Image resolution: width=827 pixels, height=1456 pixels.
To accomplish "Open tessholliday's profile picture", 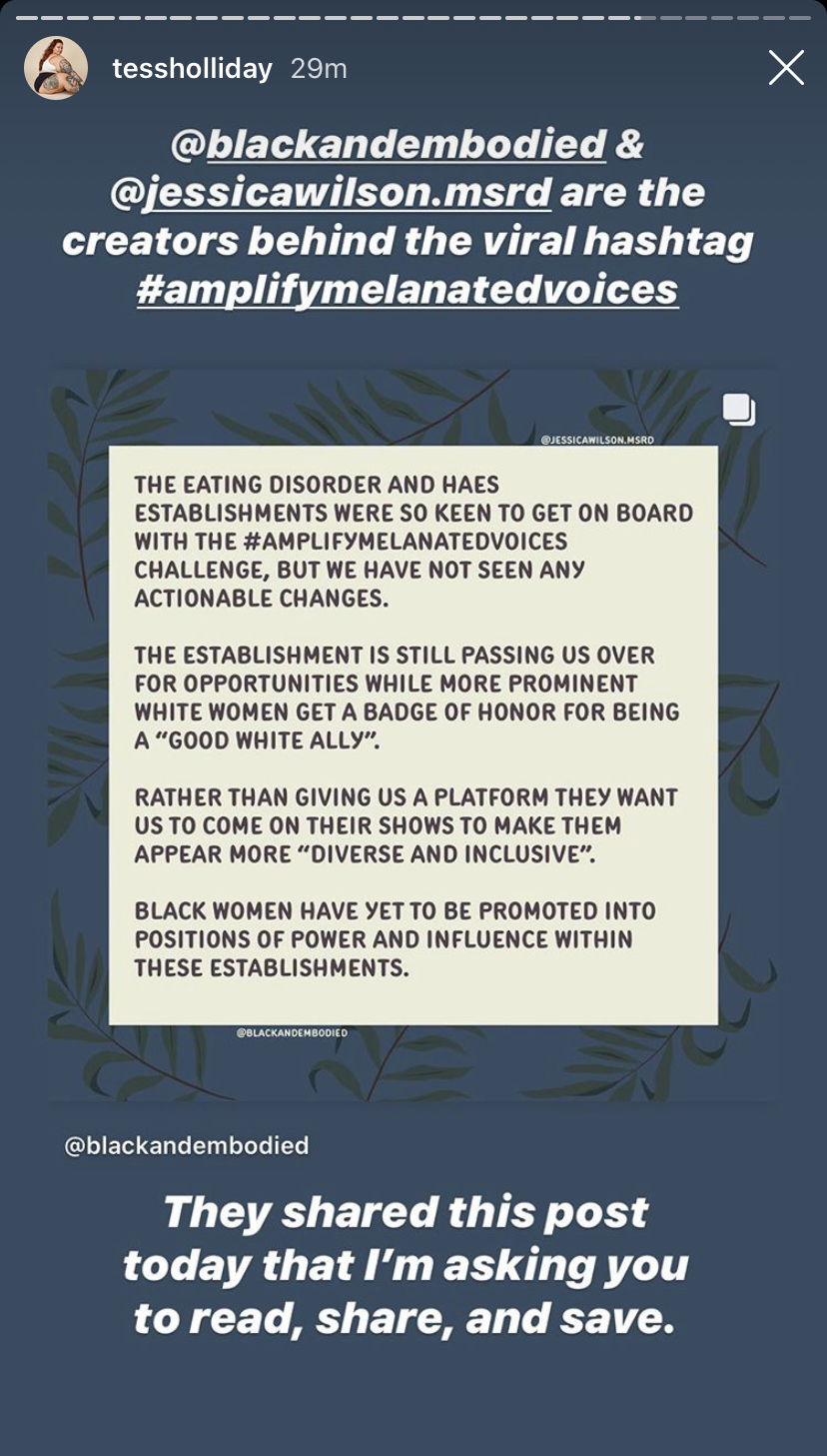I will (x=56, y=68).
